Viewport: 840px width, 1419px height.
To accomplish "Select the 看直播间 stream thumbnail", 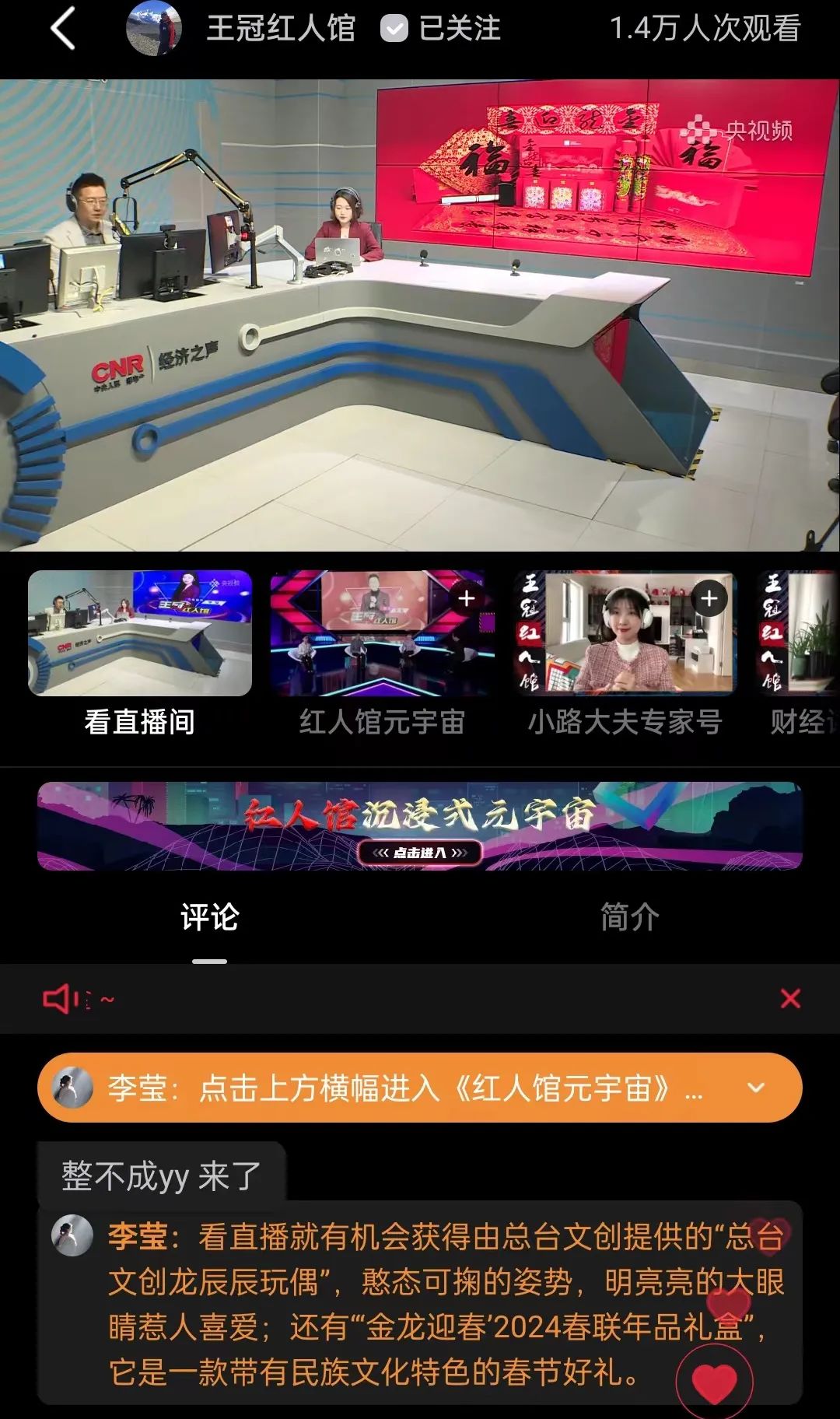I will (x=140, y=633).
